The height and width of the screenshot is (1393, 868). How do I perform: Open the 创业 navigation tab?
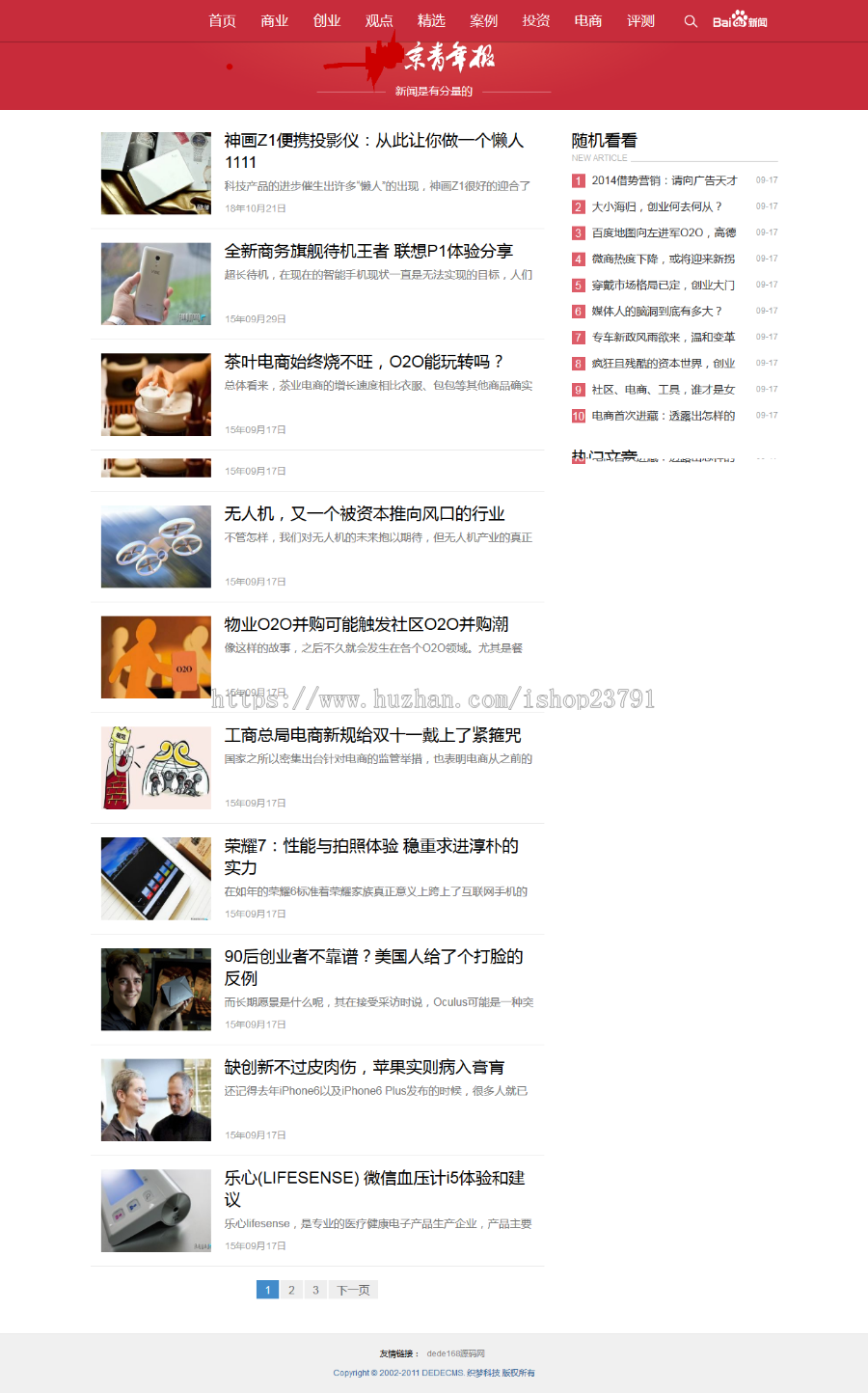pos(327,20)
